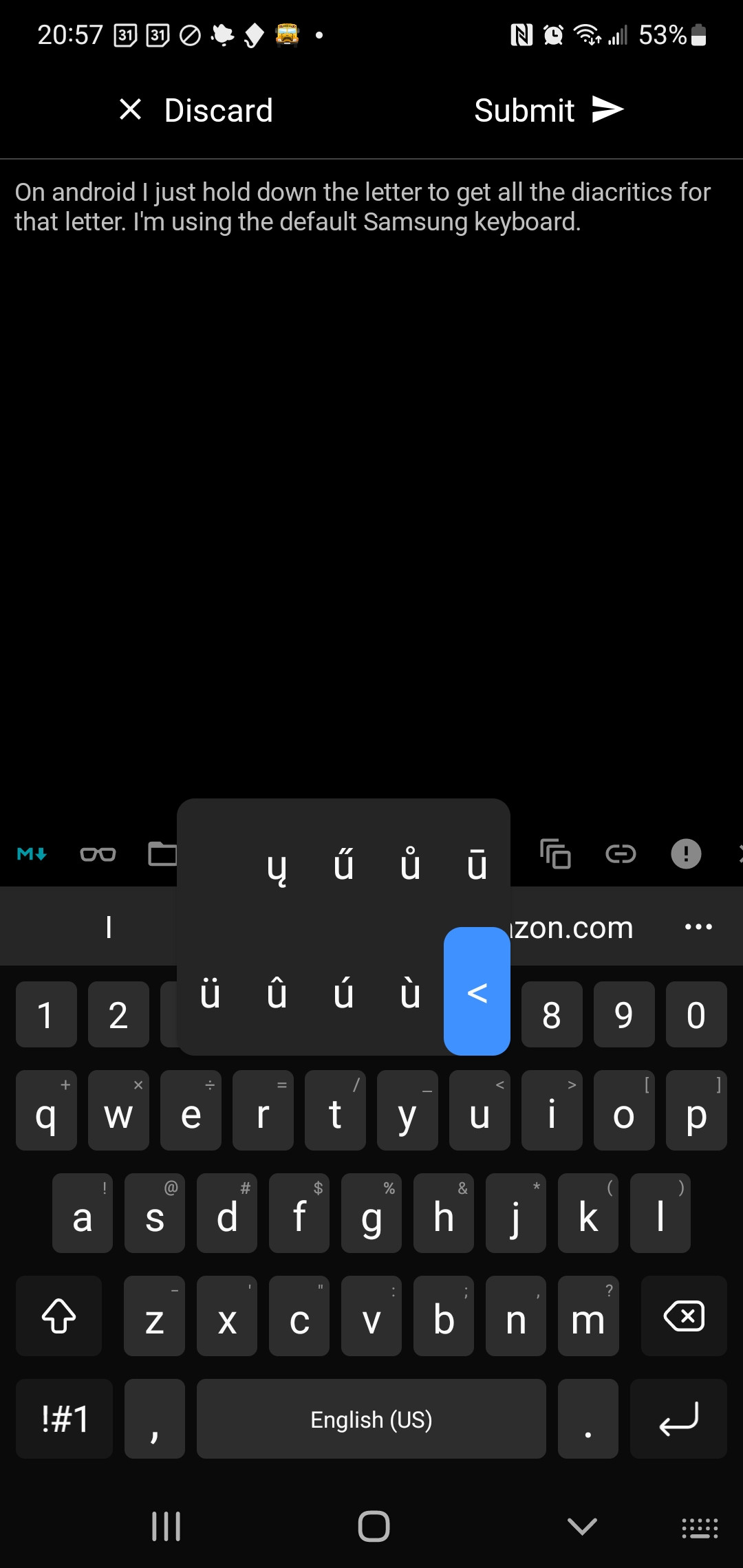
Task: Choose the ū macron character
Action: [x=477, y=864]
